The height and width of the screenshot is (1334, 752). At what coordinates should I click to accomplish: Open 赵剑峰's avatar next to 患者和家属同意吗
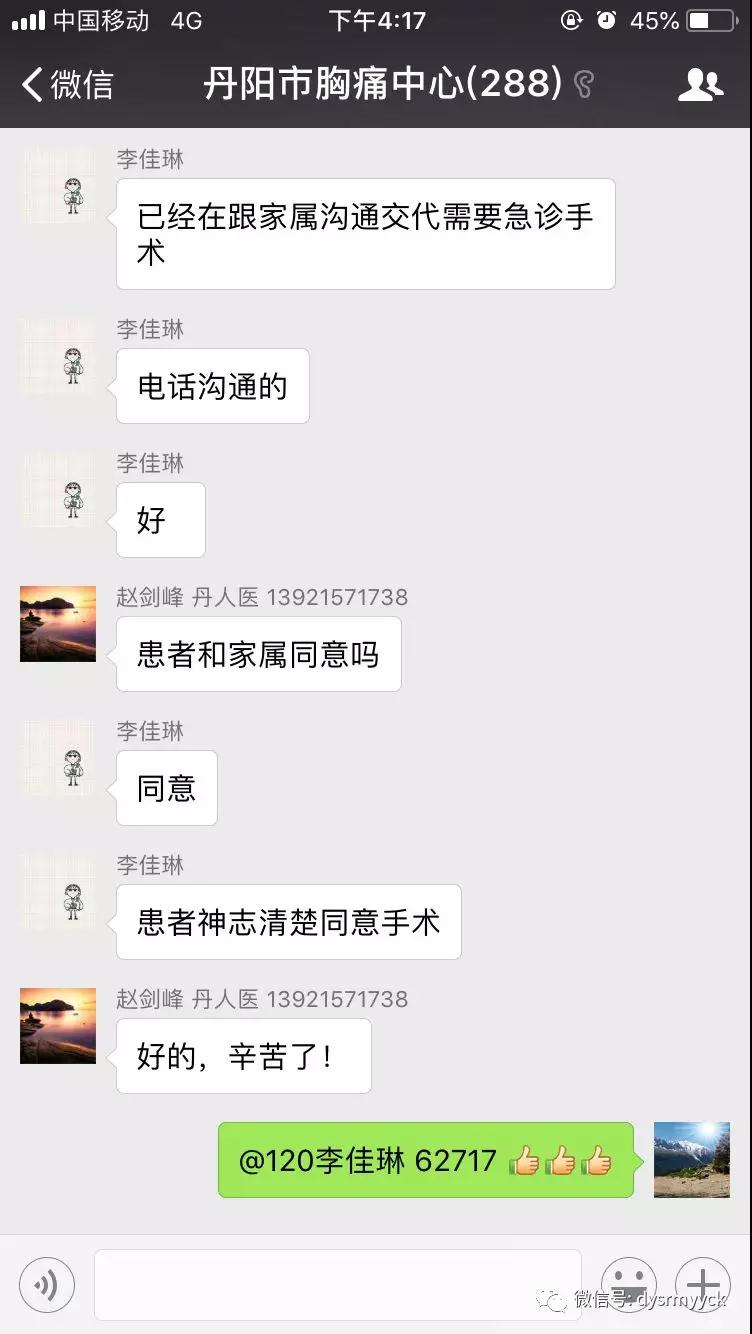(58, 624)
